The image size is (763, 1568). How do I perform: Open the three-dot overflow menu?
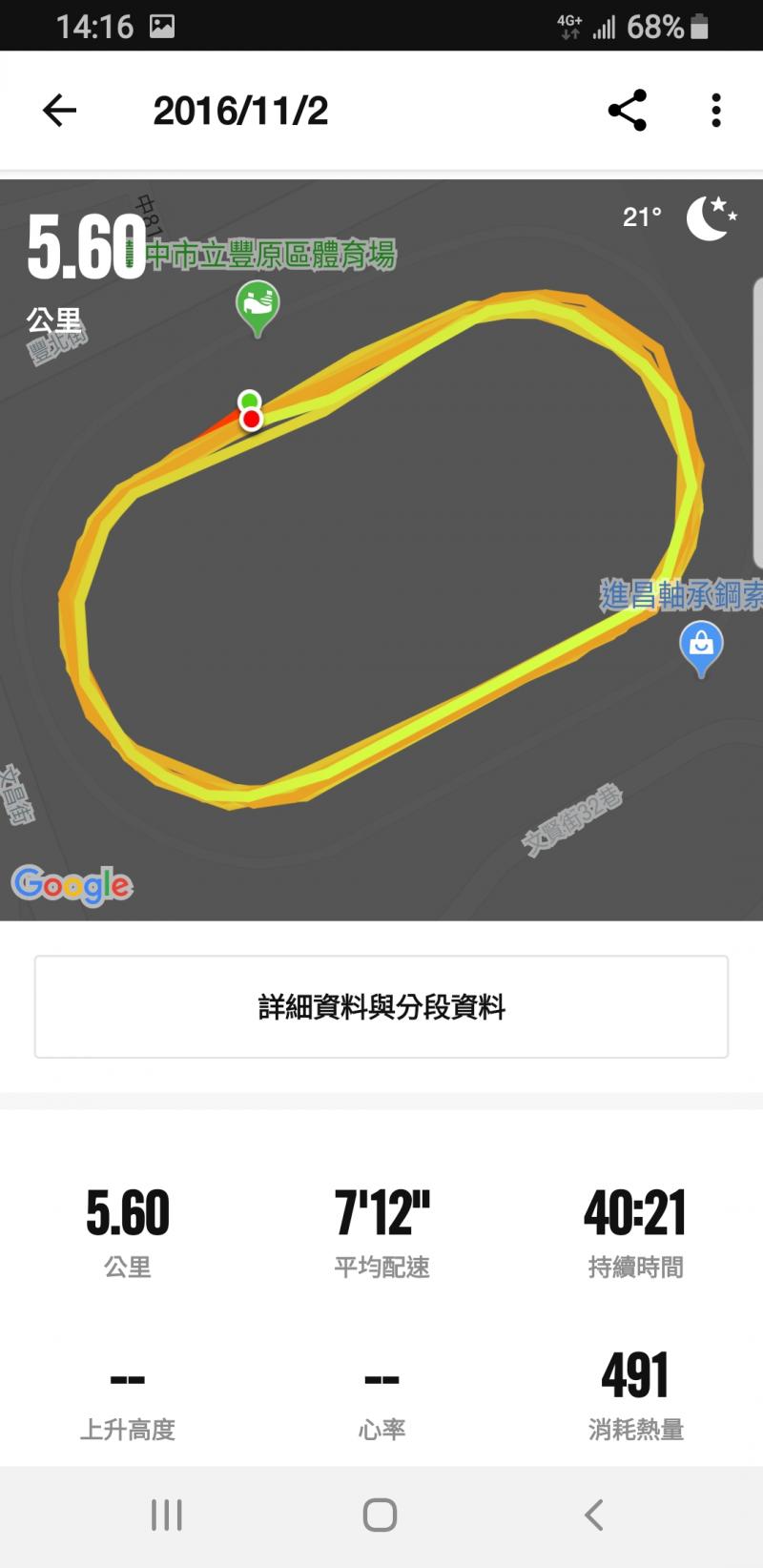[715, 111]
